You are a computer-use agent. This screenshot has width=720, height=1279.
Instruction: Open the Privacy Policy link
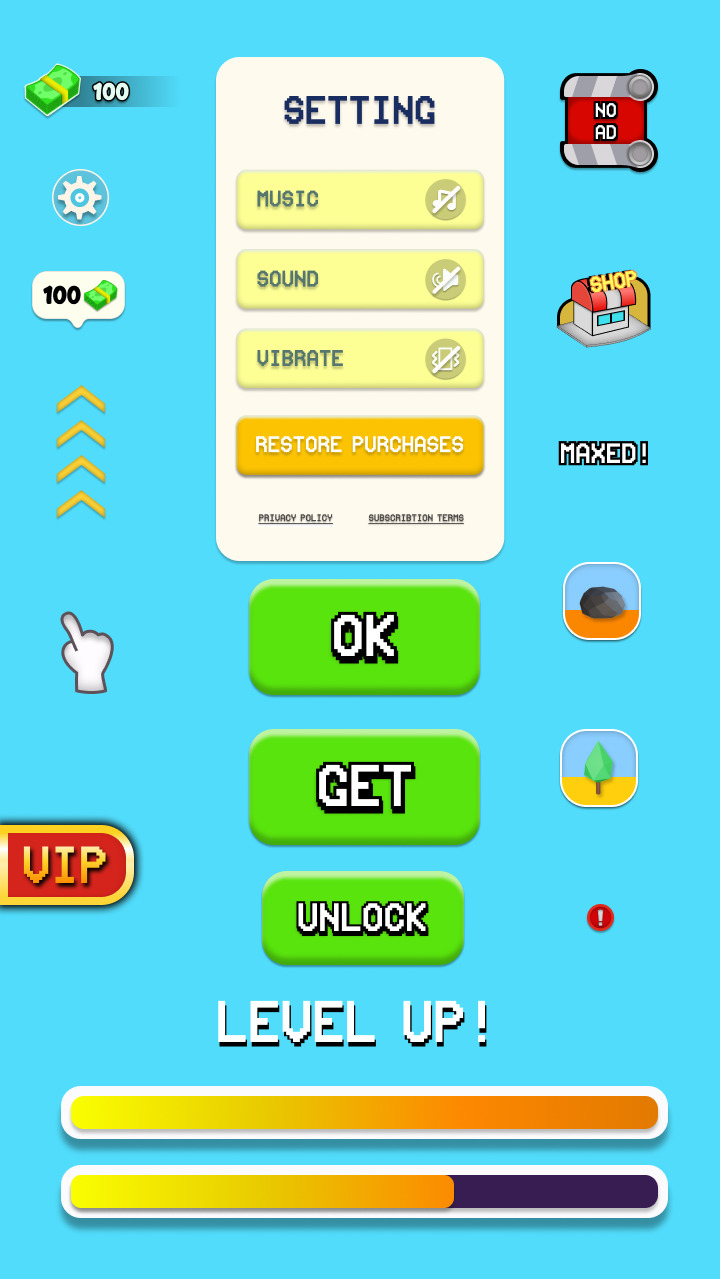[x=295, y=518]
